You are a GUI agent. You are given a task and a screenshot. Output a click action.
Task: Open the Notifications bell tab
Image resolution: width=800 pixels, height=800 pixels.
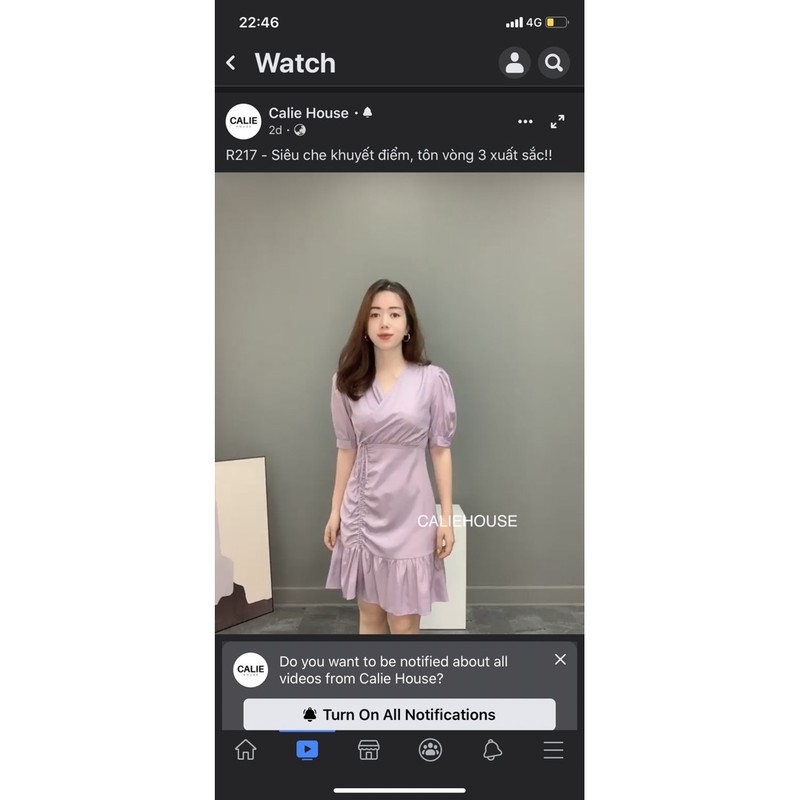point(492,750)
